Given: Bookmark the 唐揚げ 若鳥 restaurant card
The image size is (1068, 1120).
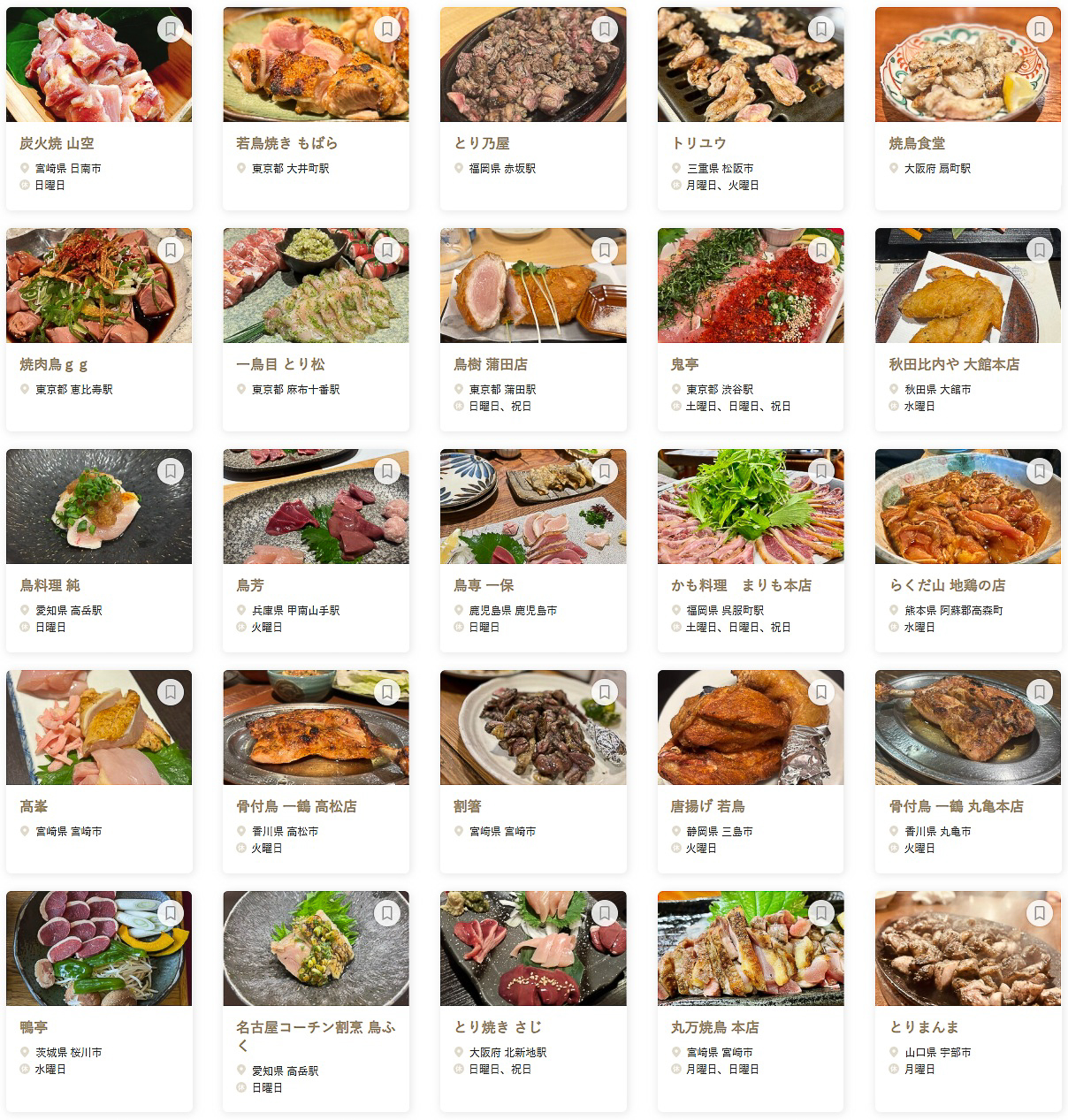Looking at the screenshot, I should [822, 693].
